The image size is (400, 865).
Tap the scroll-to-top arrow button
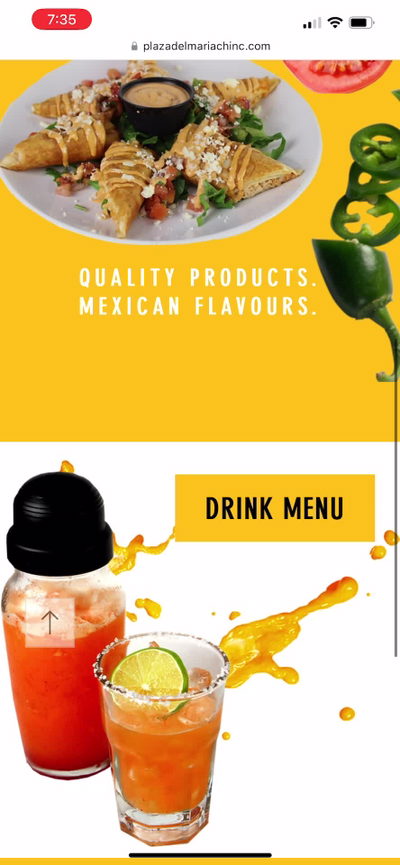50,622
